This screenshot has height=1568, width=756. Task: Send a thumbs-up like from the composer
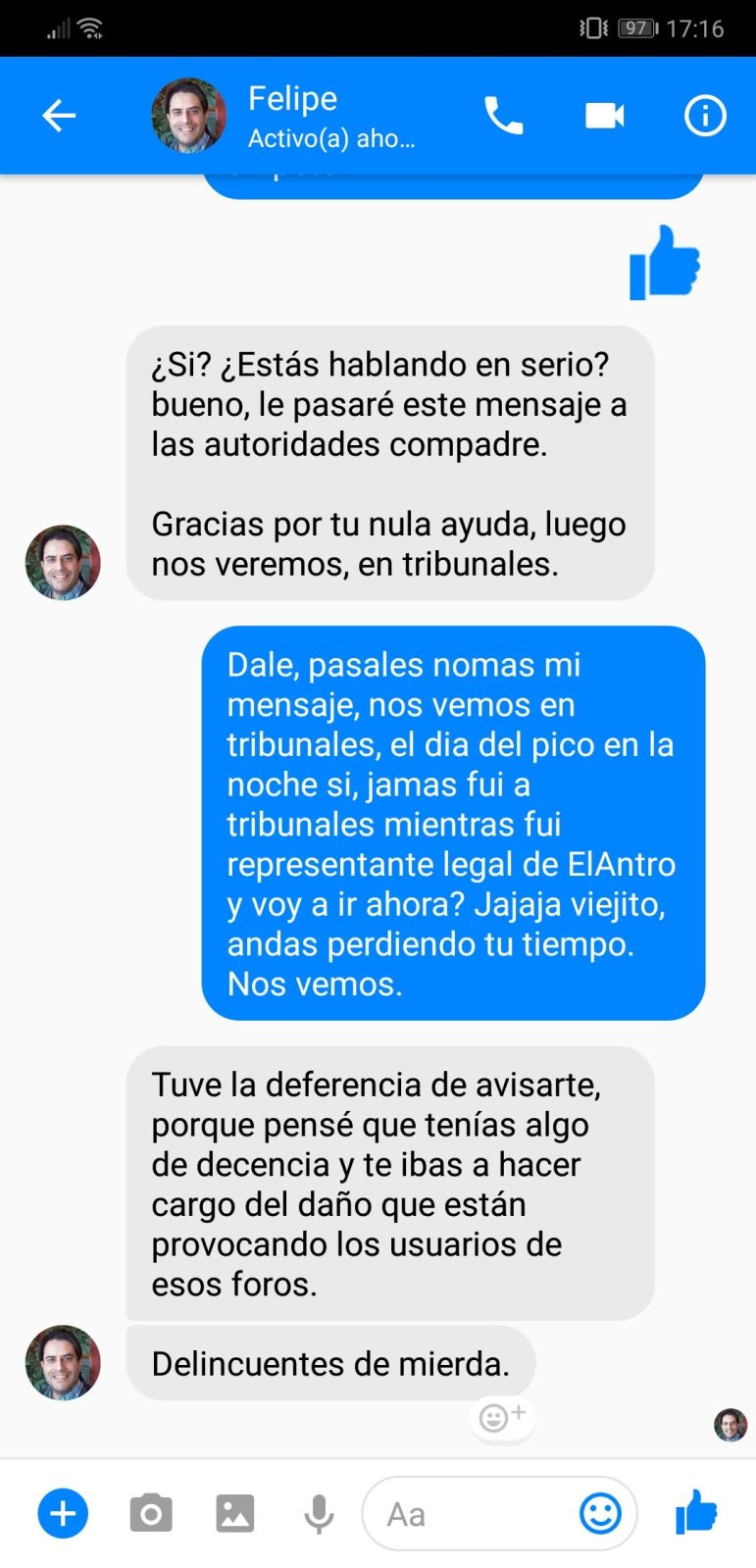[x=696, y=1511]
